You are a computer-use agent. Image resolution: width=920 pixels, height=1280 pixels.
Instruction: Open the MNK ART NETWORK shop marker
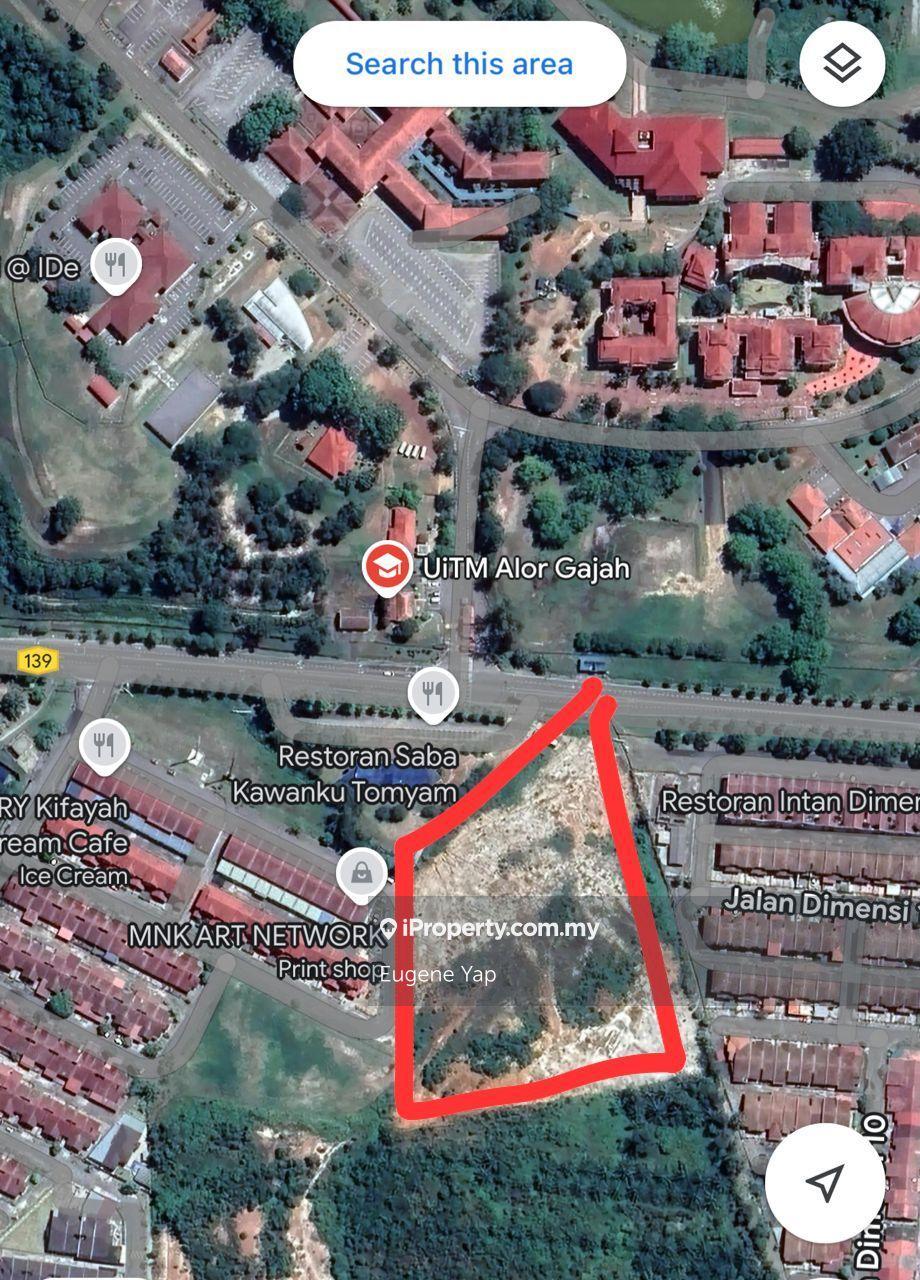362,875
